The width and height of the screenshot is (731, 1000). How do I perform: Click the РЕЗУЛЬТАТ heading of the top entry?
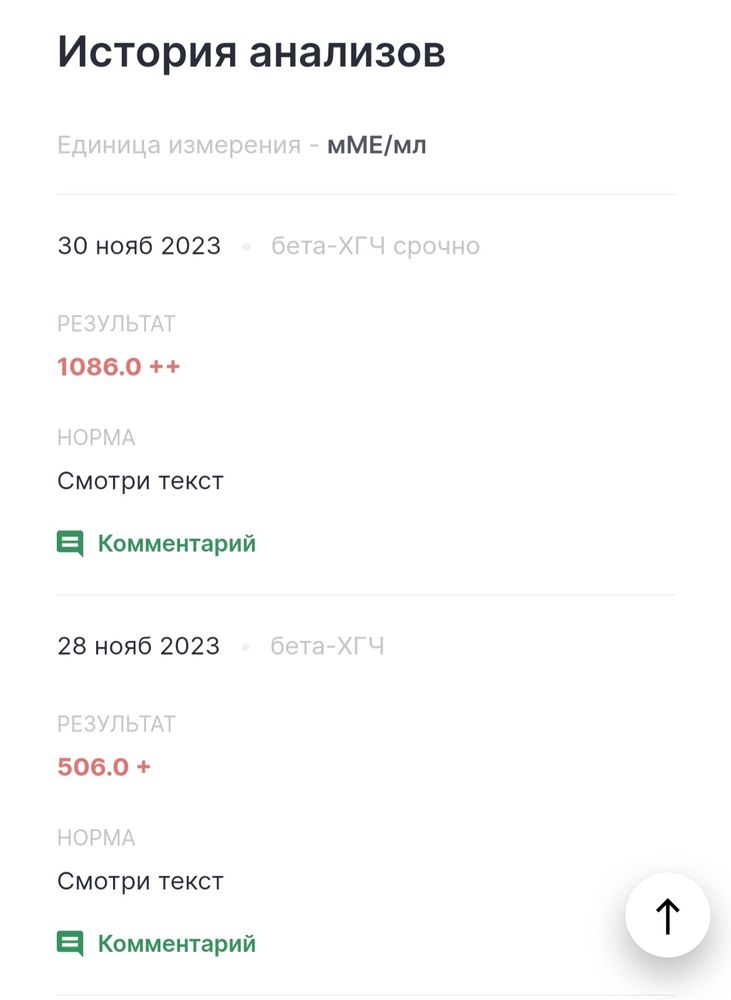pos(117,324)
